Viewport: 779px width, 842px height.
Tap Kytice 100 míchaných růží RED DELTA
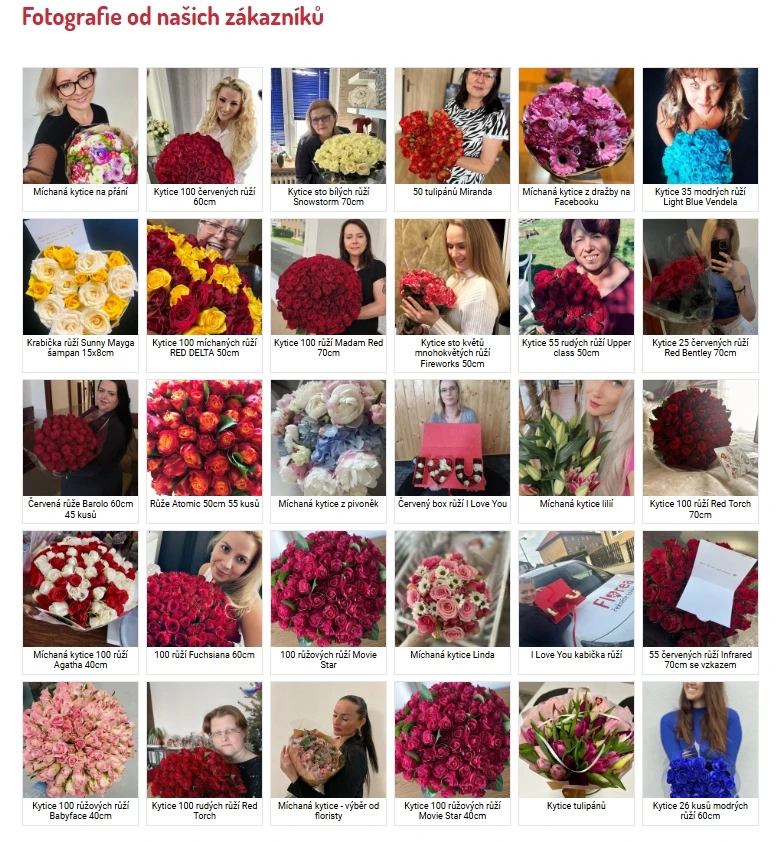click(204, 277)
